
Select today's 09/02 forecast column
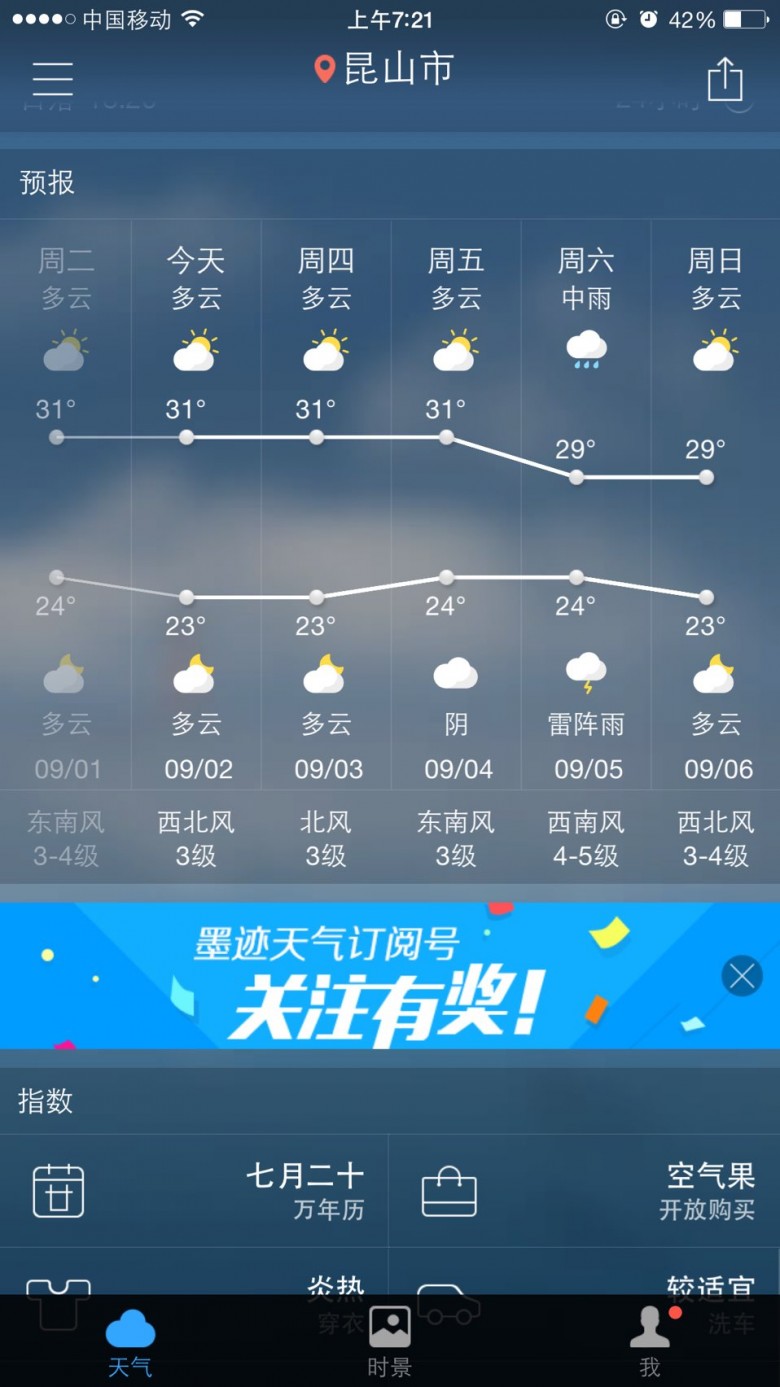[196, 500]
